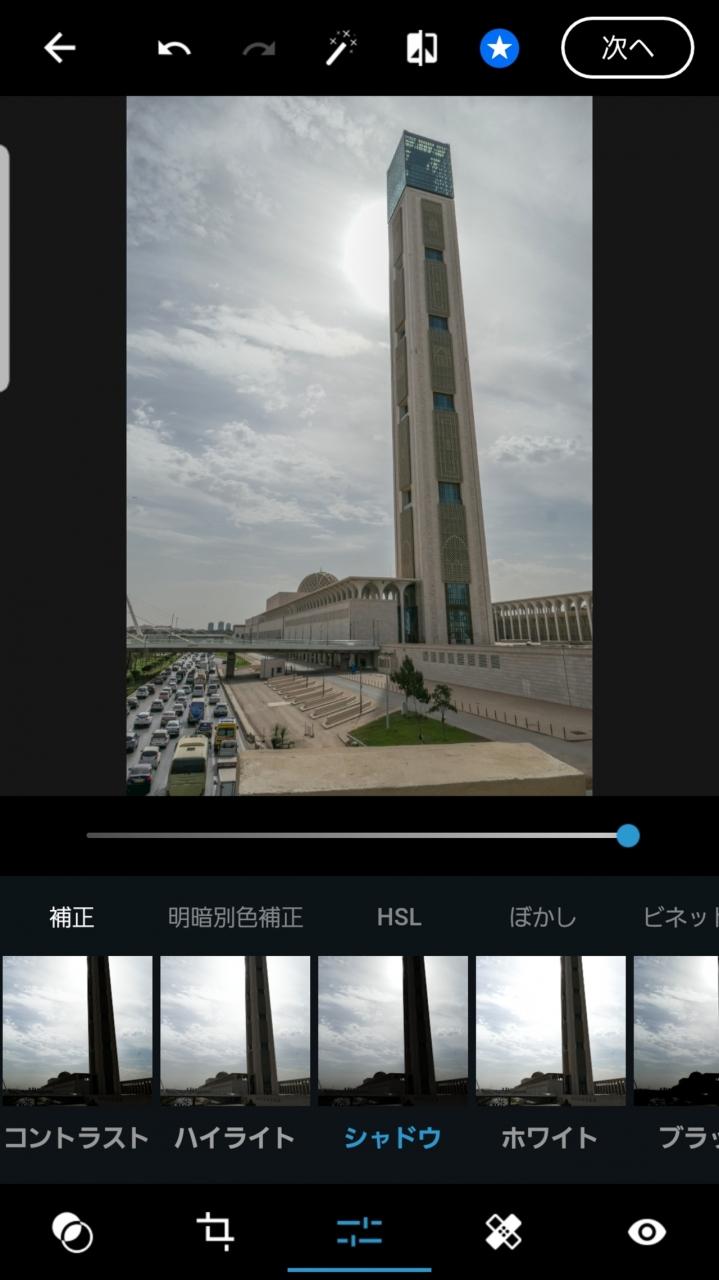Screen dimensions: 719x1280
Task: Tap the 次へ button
Action: pyautogui.click(x=627, y=48)
